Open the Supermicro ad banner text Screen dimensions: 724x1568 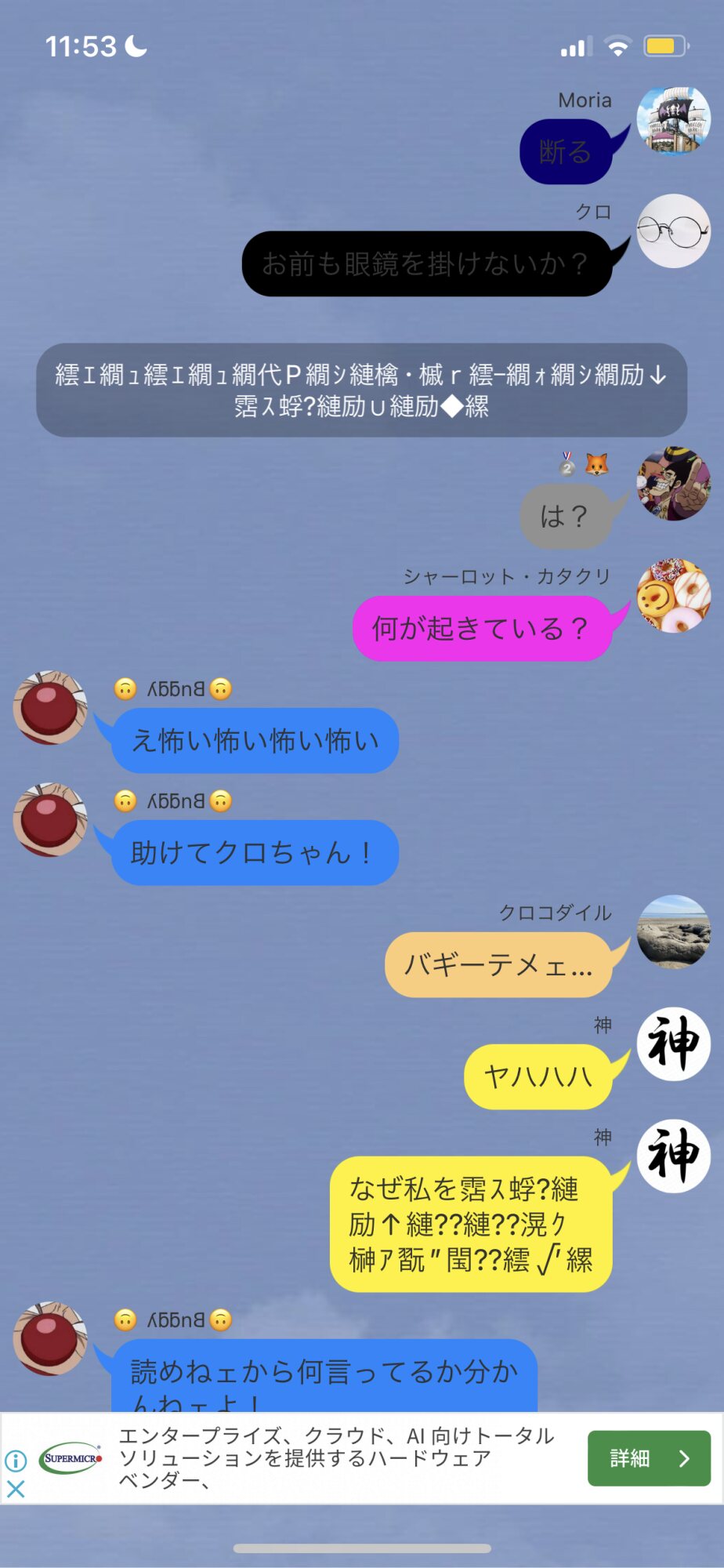[337, 1458]
